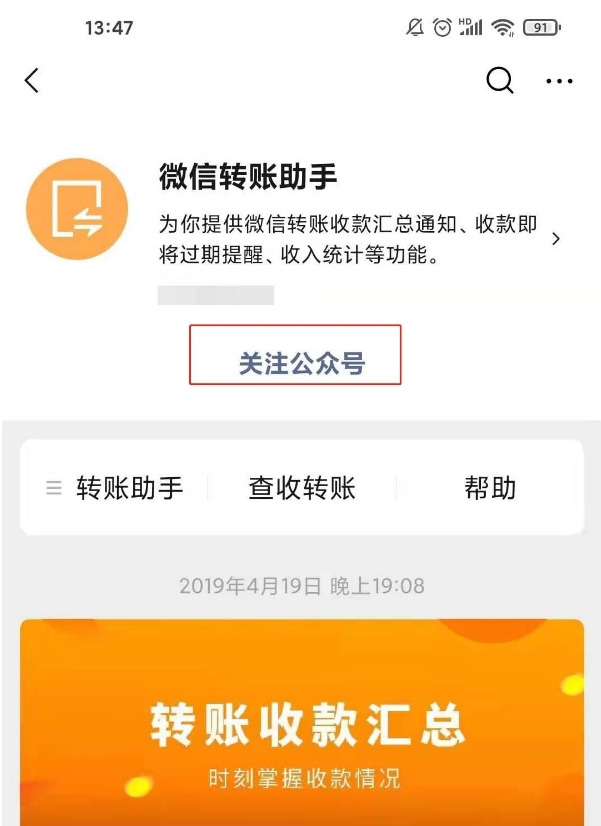Tap 关注公众号 to follow the account
The image size is (601, 826).
point(301,363)
